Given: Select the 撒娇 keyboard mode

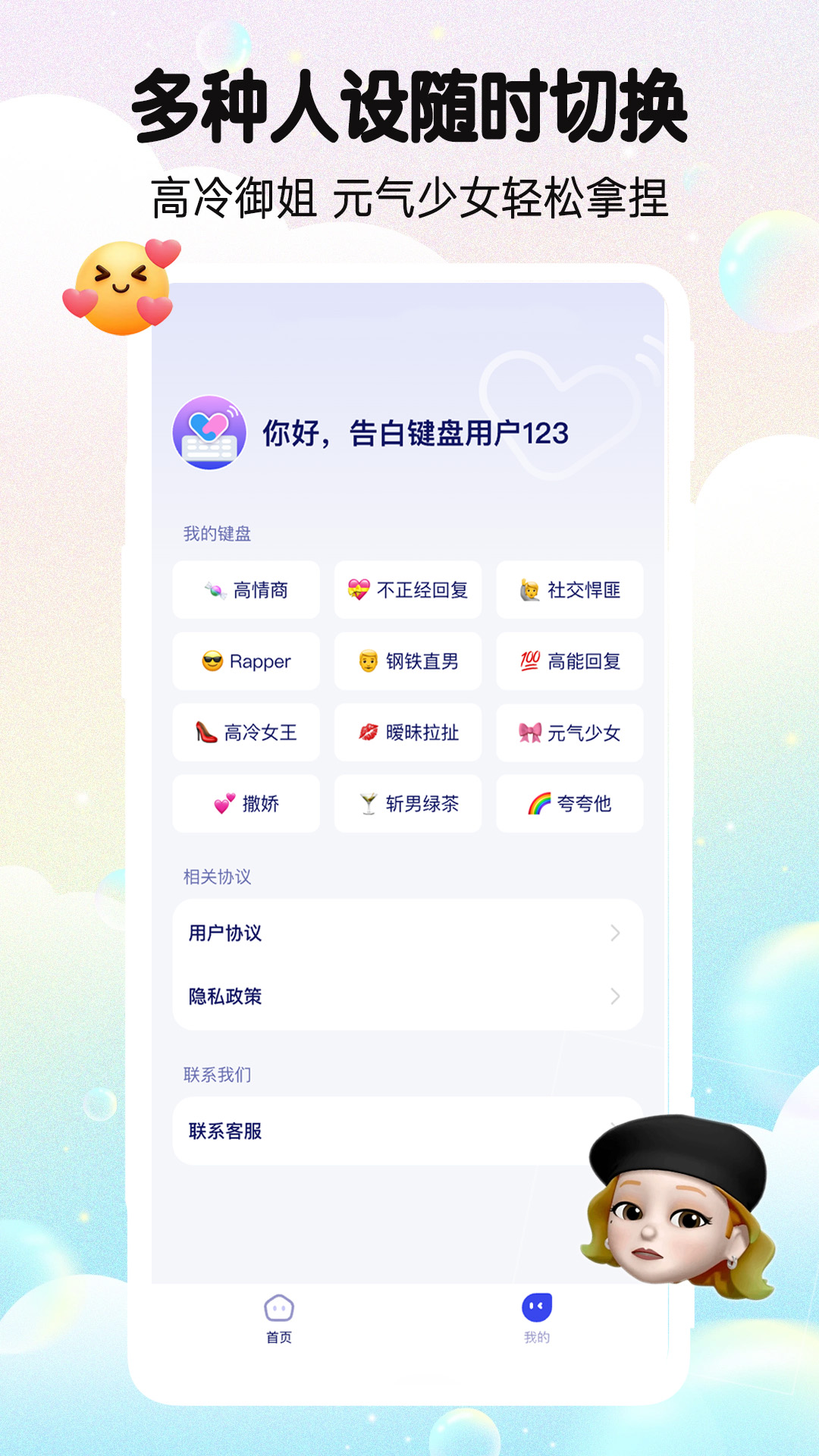Looking at the screenshot, I should click(246, 804).
